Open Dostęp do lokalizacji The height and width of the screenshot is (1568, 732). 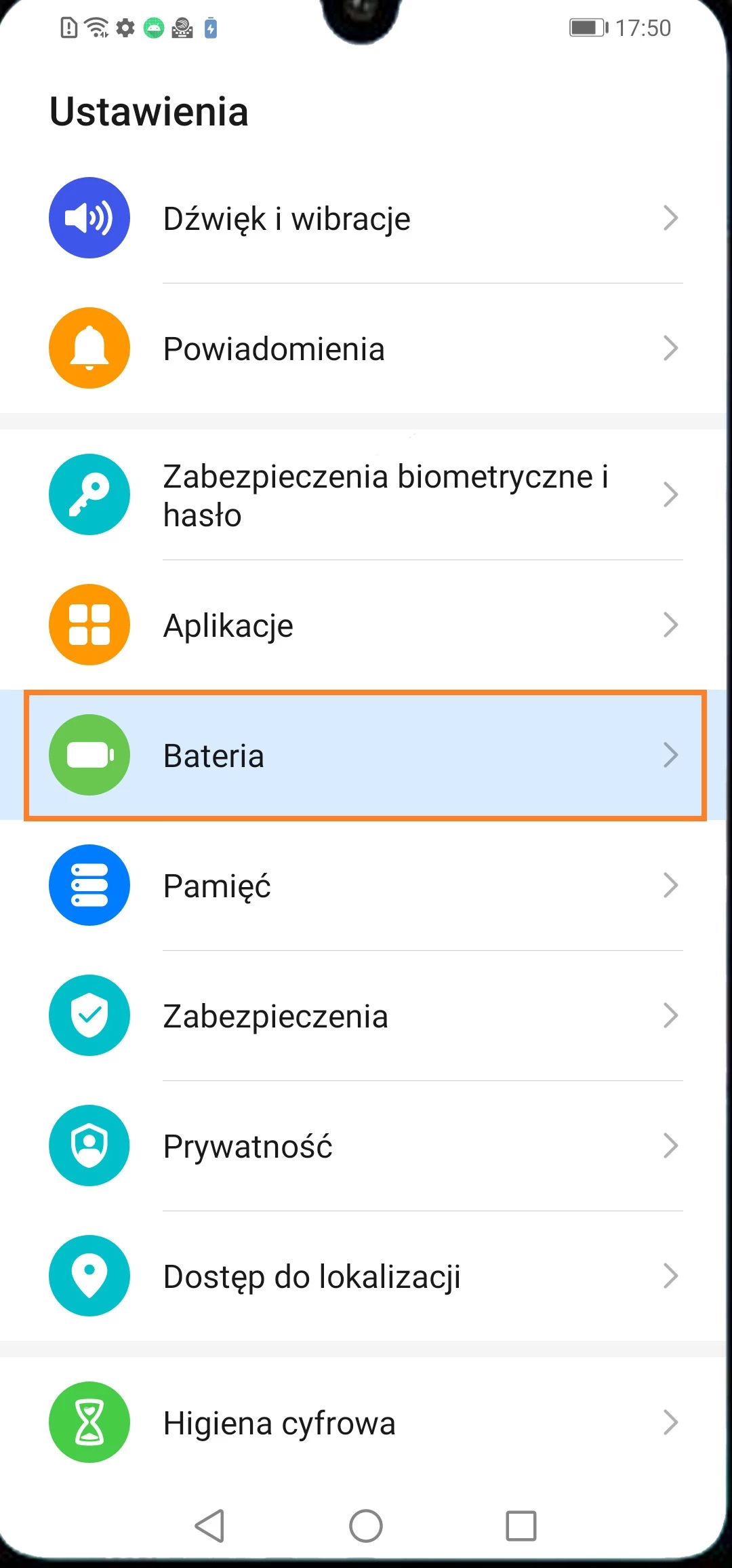(x=366, y=1276)
